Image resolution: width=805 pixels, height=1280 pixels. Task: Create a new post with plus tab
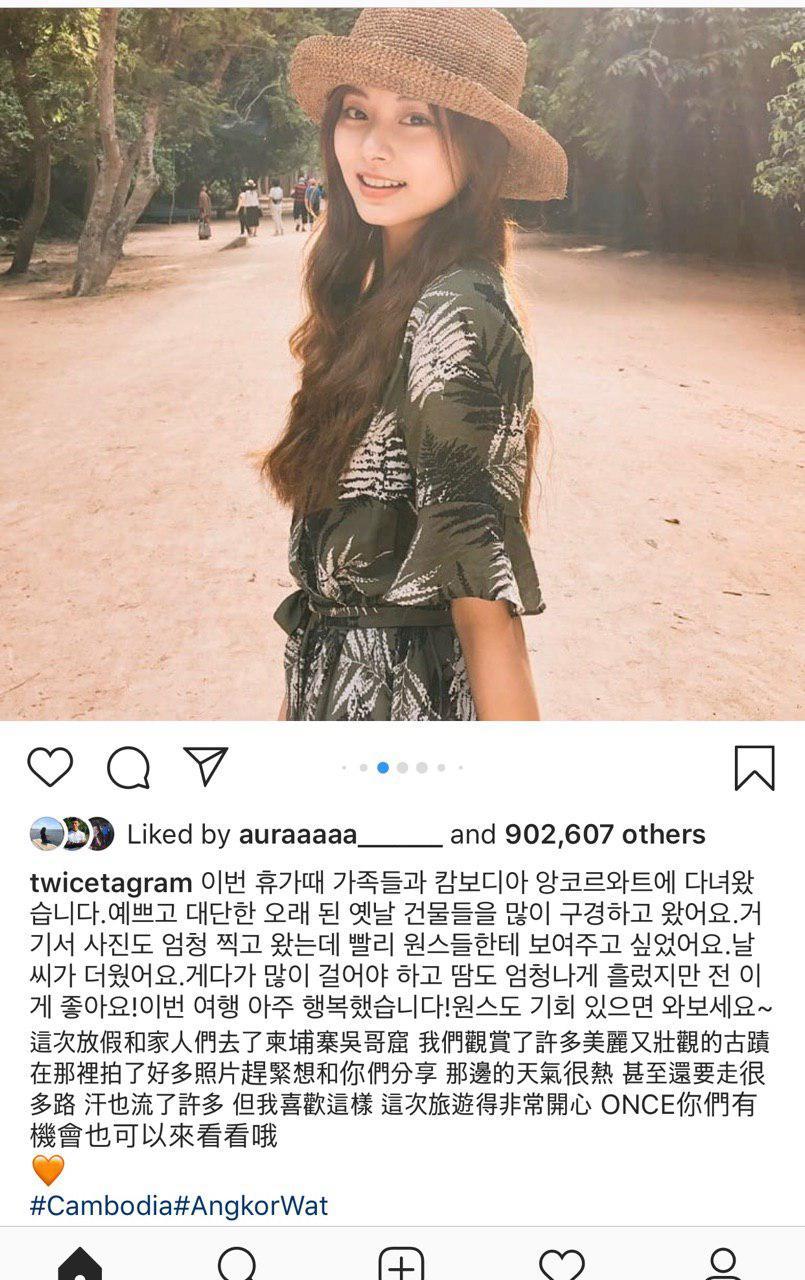[x=401, y=1264]
